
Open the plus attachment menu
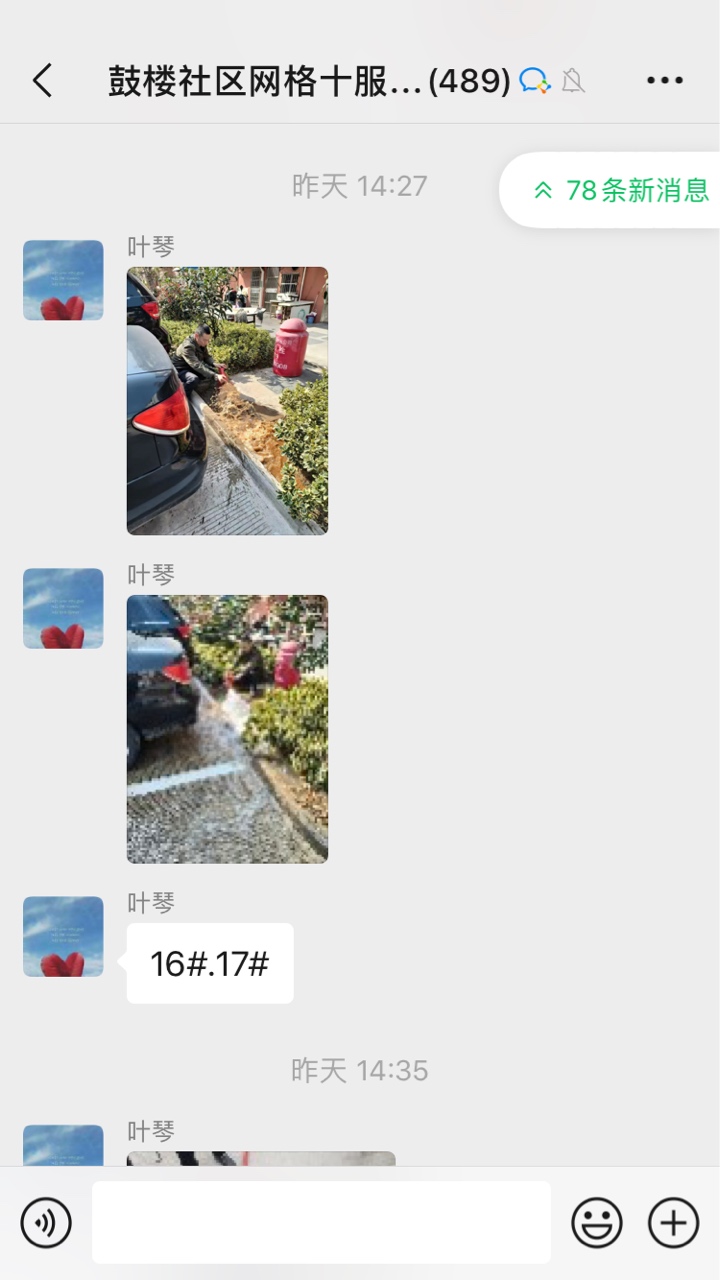coord(673,1222)
